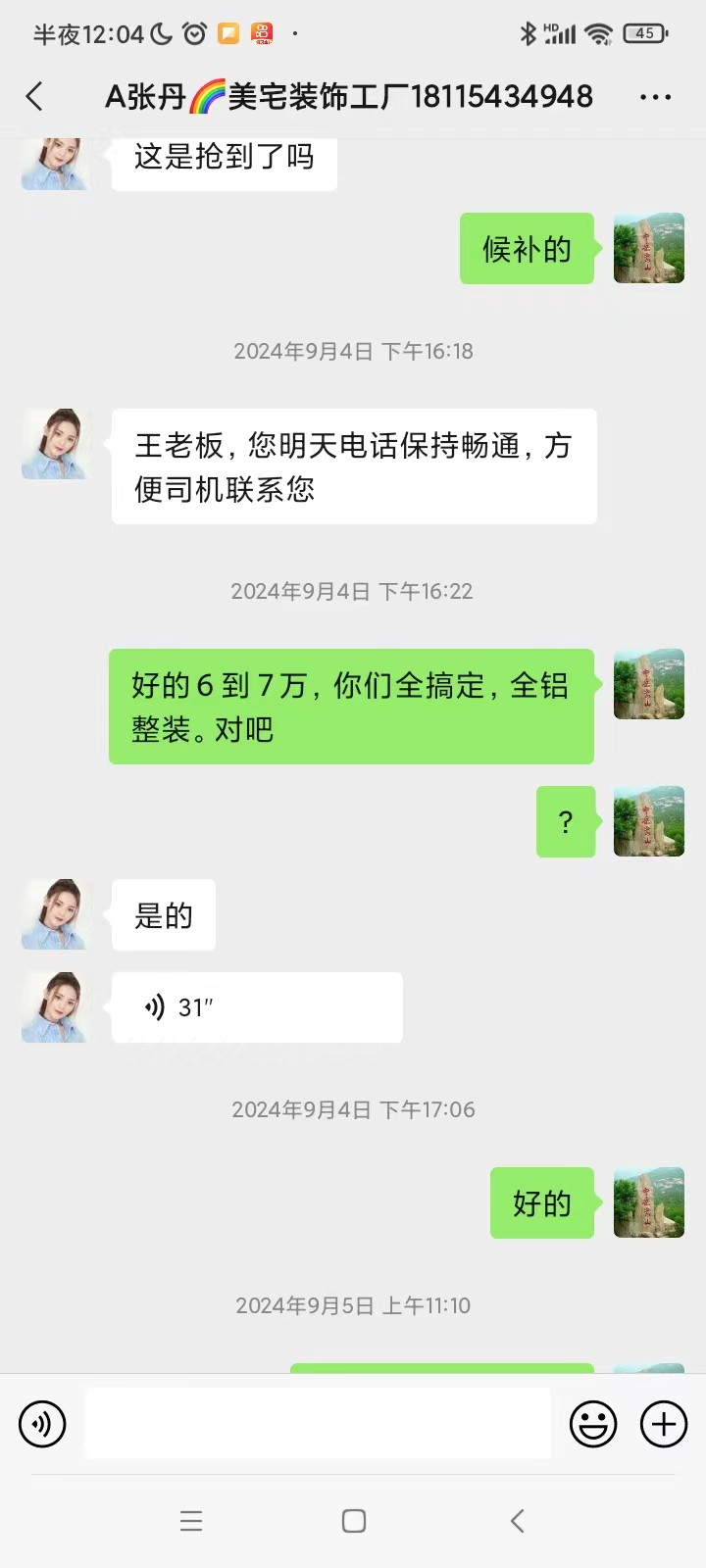Tap the back arrow to leave the chat
This screenshot has height=1568, width=706.
(34, 96)
